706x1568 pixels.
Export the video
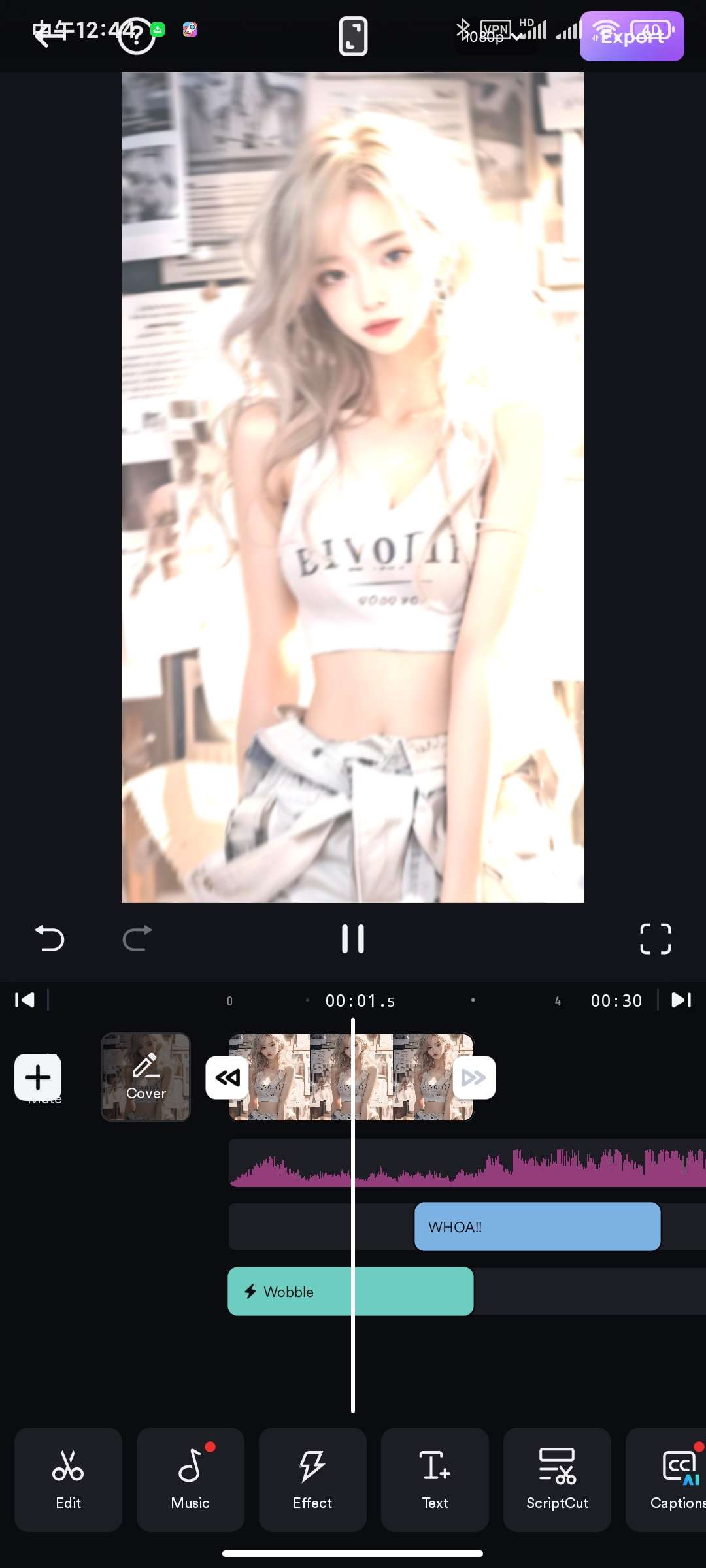(631, 37)
